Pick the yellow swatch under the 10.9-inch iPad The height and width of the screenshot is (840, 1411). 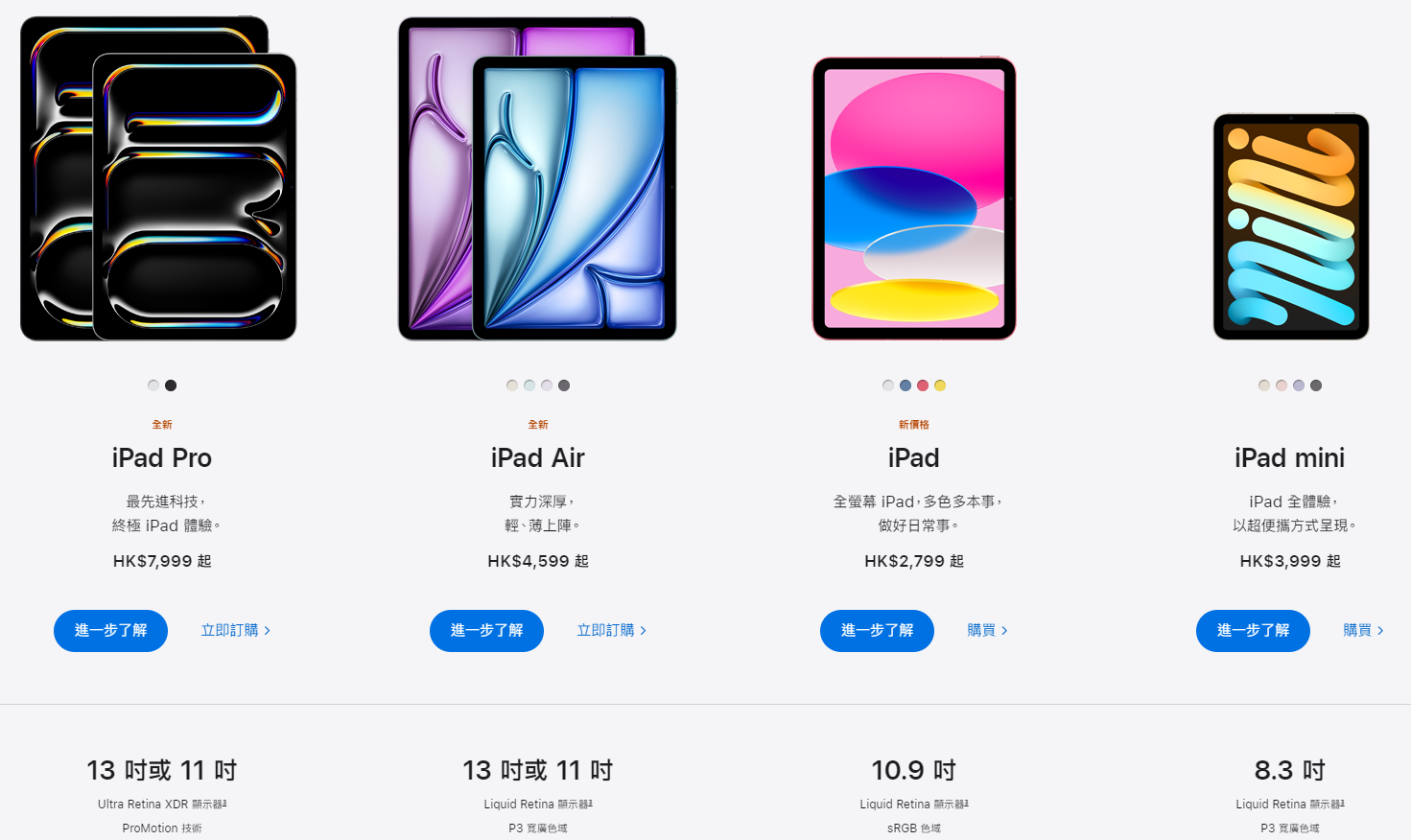point(940,385)
